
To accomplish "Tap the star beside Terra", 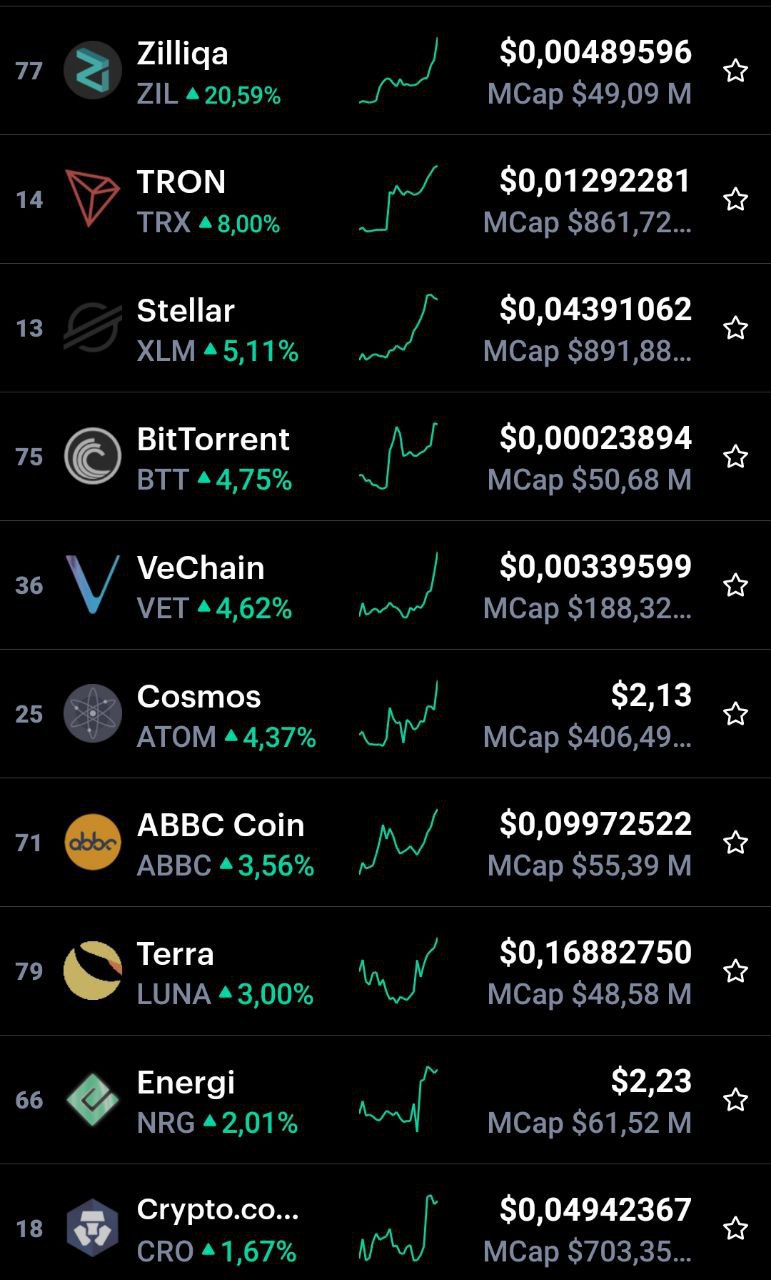I will 736,971.
